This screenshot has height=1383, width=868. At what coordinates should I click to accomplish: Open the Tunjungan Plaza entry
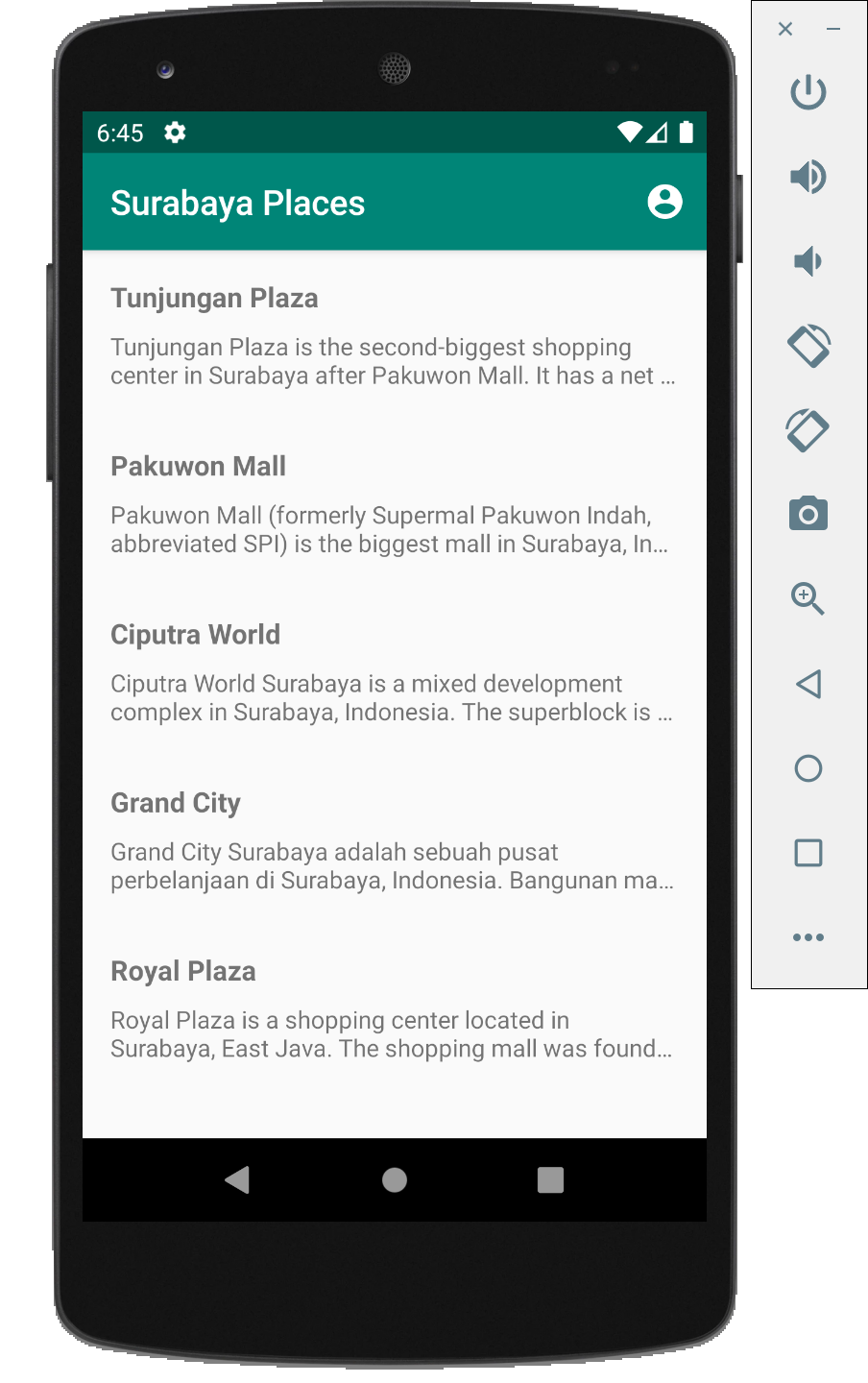coord(394,336)
